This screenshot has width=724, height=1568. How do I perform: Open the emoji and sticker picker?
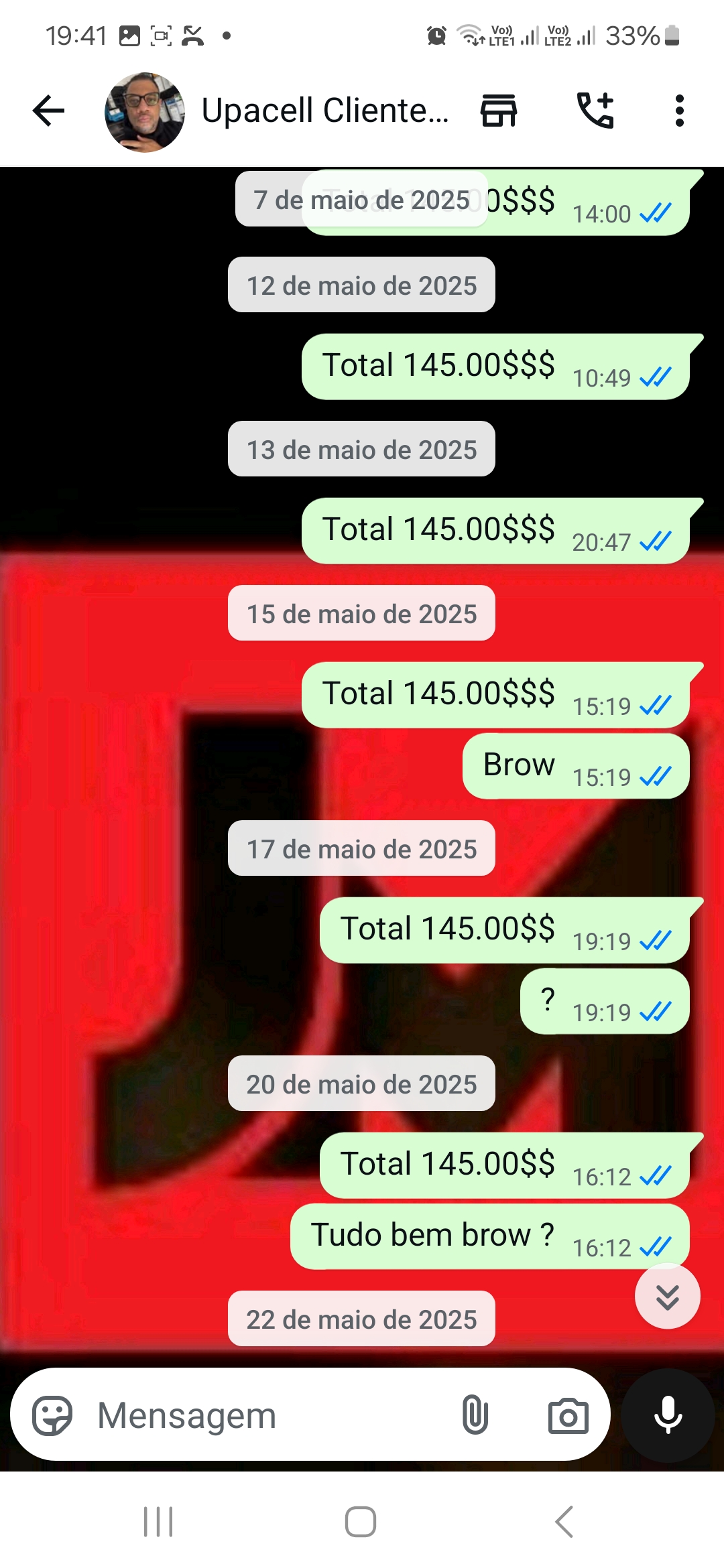pyautogui.click(x=52, y=1416)
